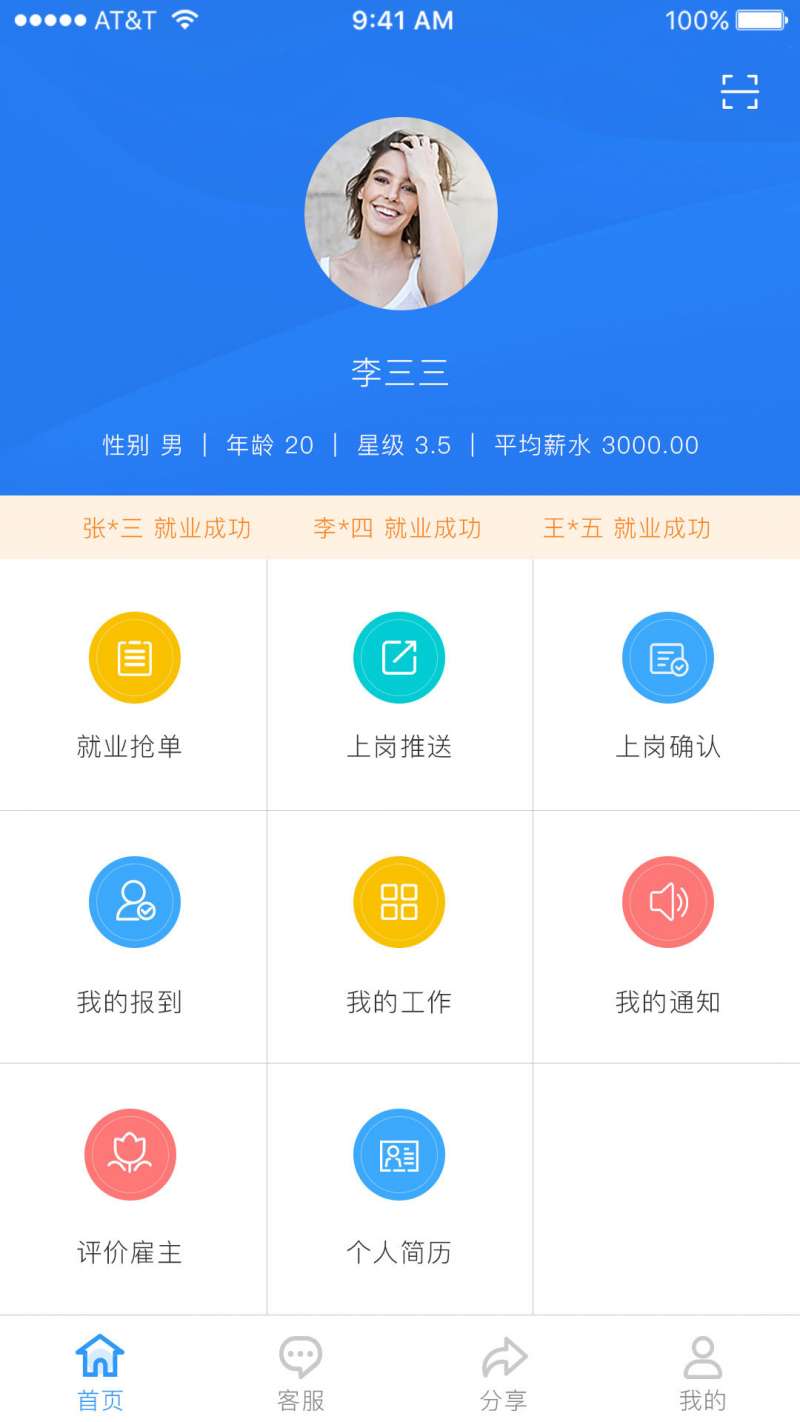Switch to the 分享 share tab
Screen dimensions: 800x1422
coord(503,1372)
